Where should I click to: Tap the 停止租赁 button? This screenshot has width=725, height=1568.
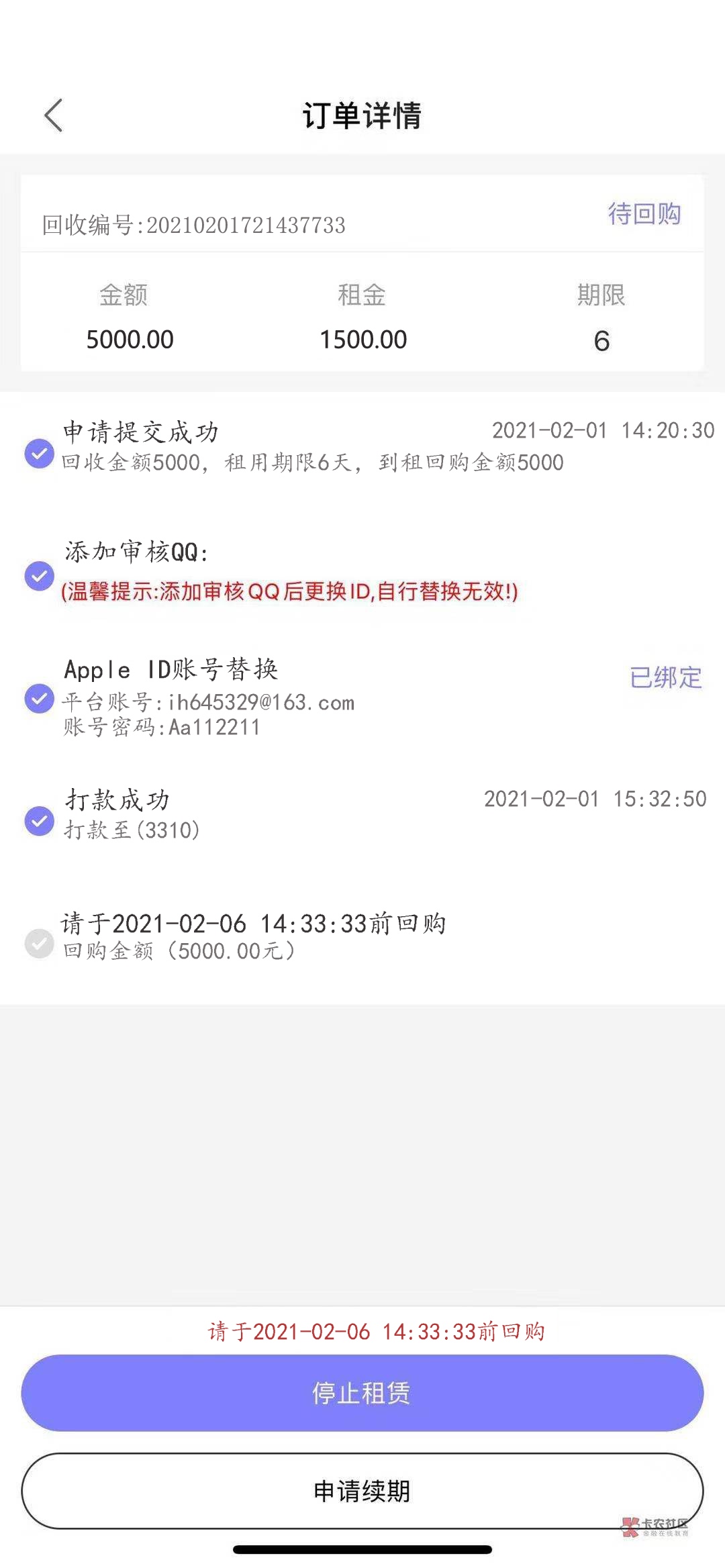point(362,1393)
